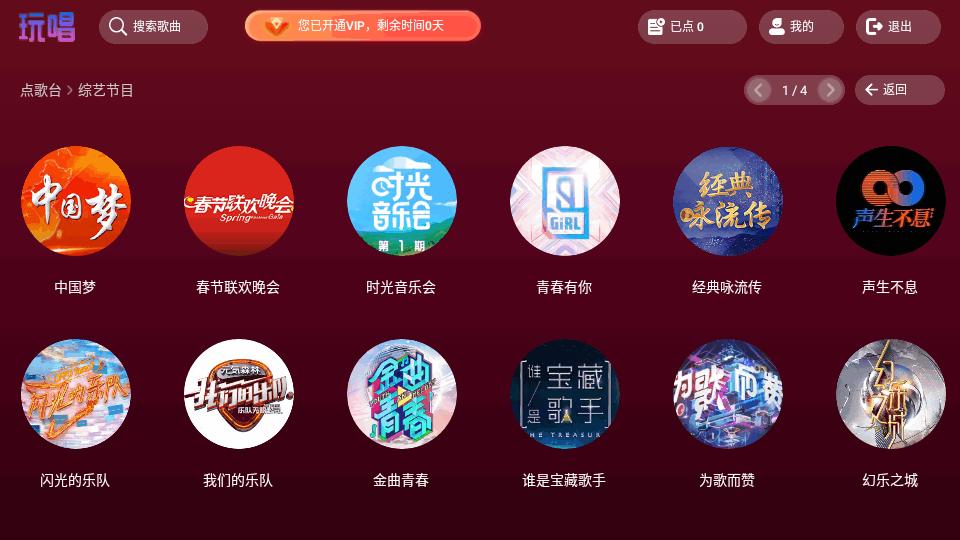The height and width of the screenshot is (540, 960).
Task: Tap the VIP status banner
Action: coord(363,26)
